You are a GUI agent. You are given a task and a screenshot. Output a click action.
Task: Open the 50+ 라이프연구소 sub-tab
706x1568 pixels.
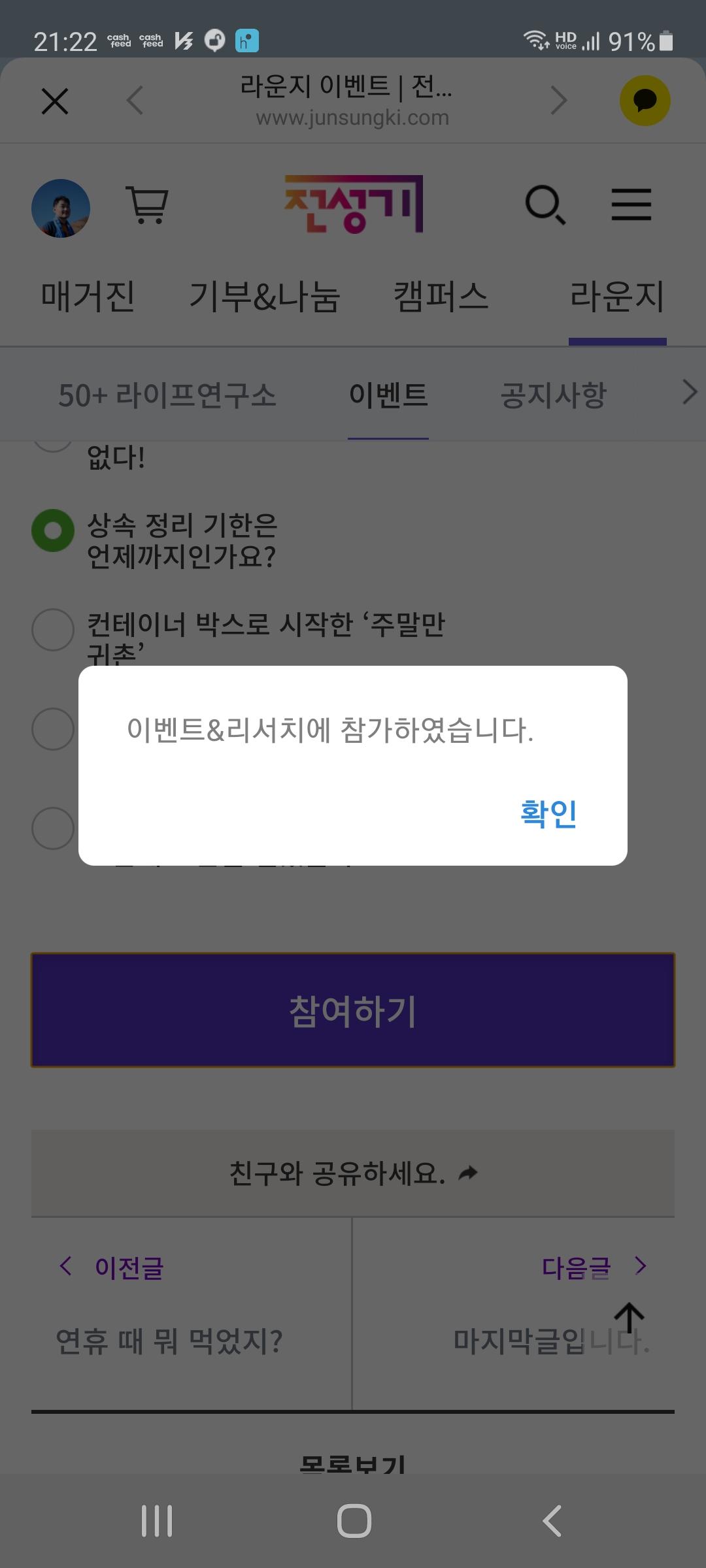[x=167, y=395]
